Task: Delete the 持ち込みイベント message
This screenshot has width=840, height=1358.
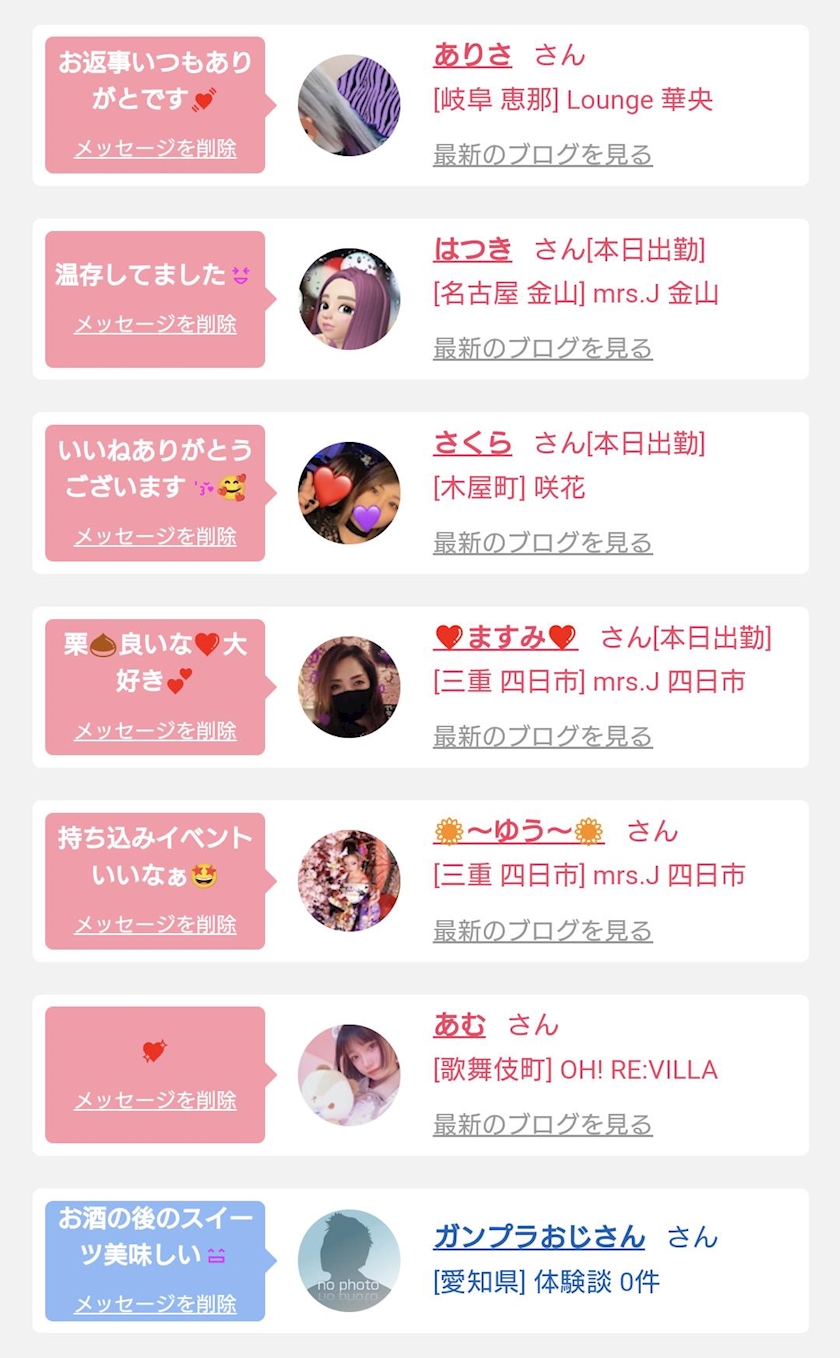Action: point(155,925)
